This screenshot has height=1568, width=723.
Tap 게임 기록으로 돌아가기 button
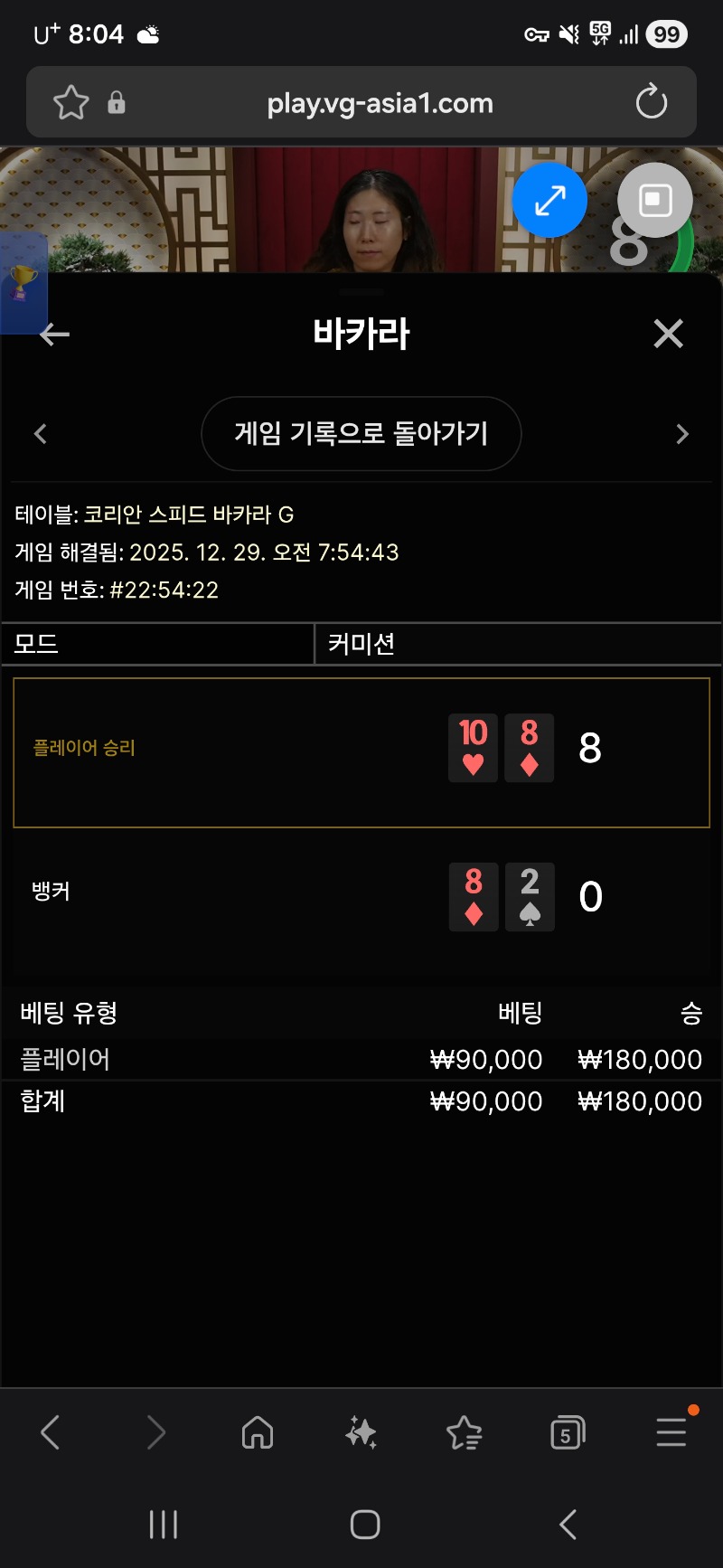[361, 433]
